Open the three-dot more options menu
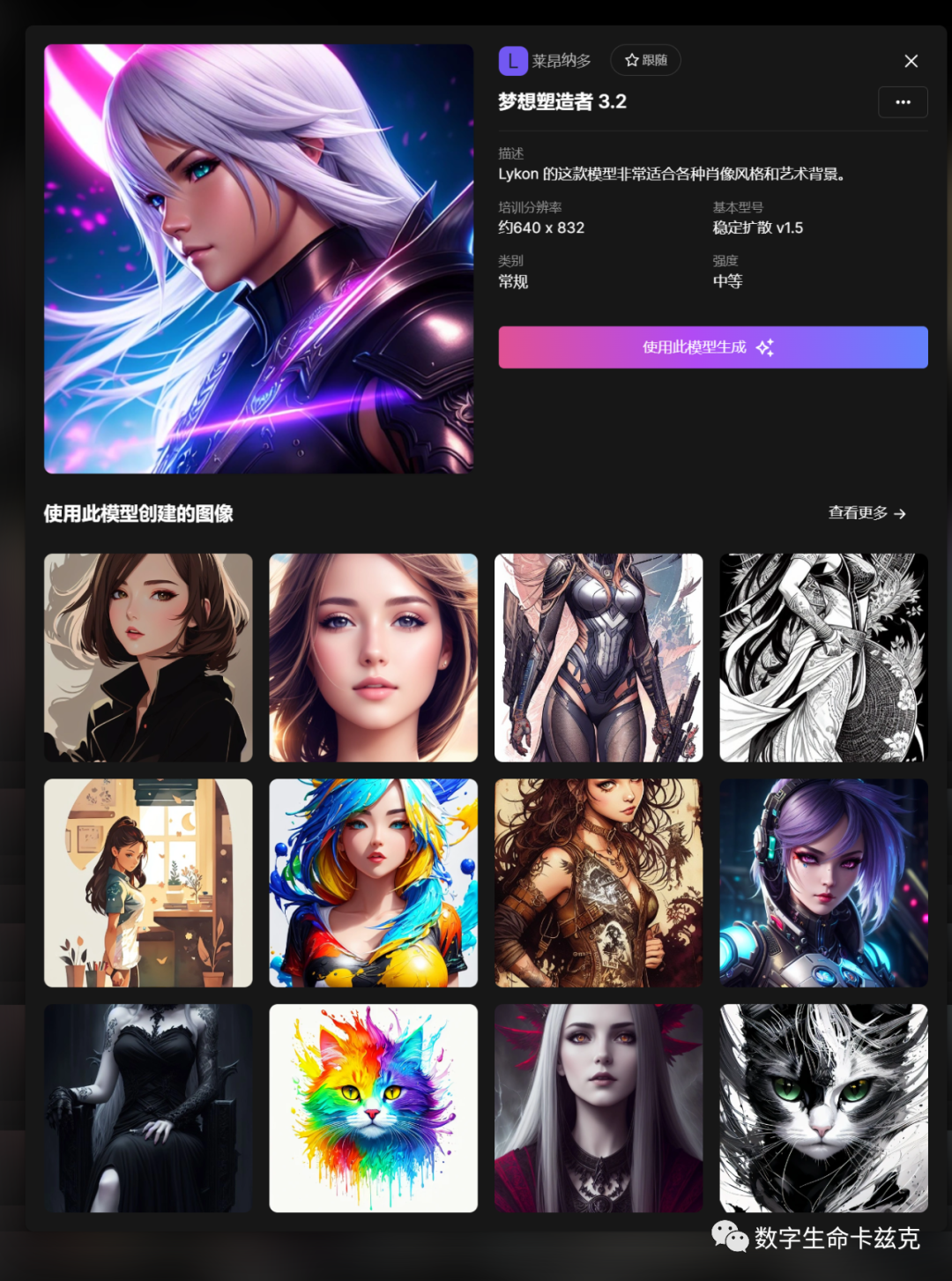The height and width of the screenshot is (1281, 952). pyautogui.click(x=903, y=102)
